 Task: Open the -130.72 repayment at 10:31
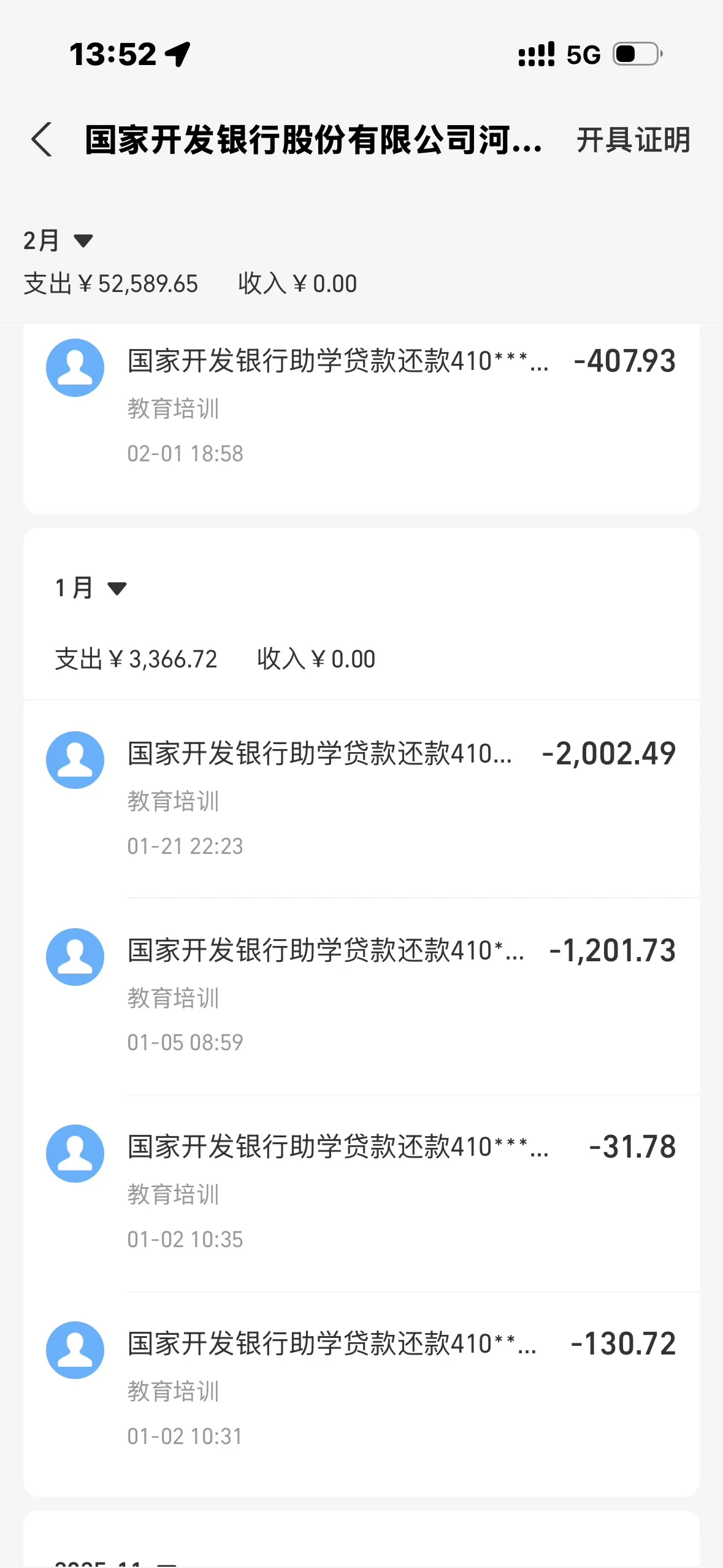pos(361,1388)
